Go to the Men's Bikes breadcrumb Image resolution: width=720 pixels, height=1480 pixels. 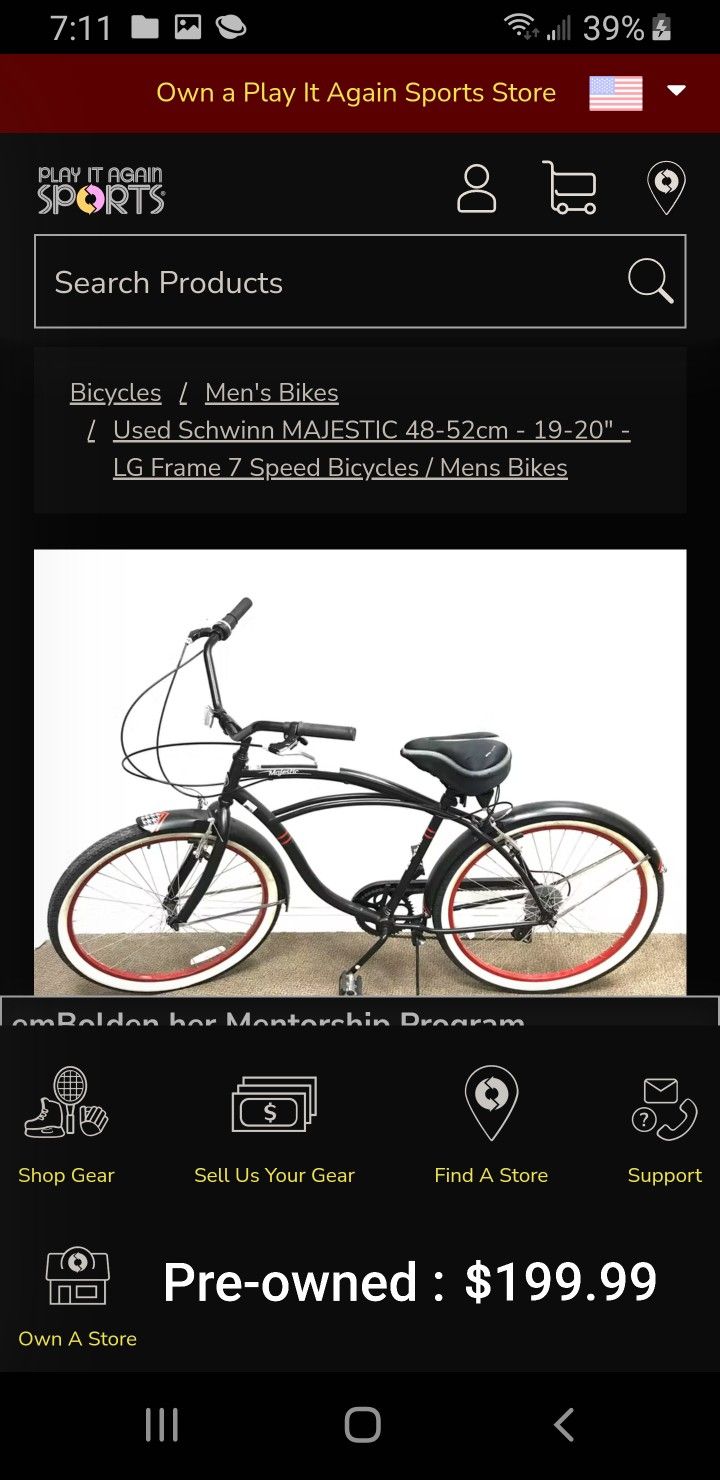[272, 393]
